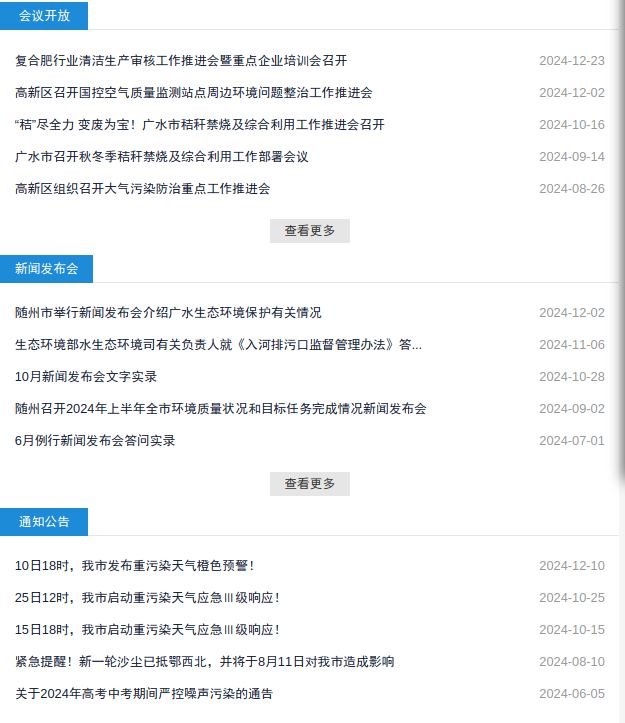Open 10月新闻发布会文字实录
This screenshot has width=625, height=723.
tap(86, 376)
